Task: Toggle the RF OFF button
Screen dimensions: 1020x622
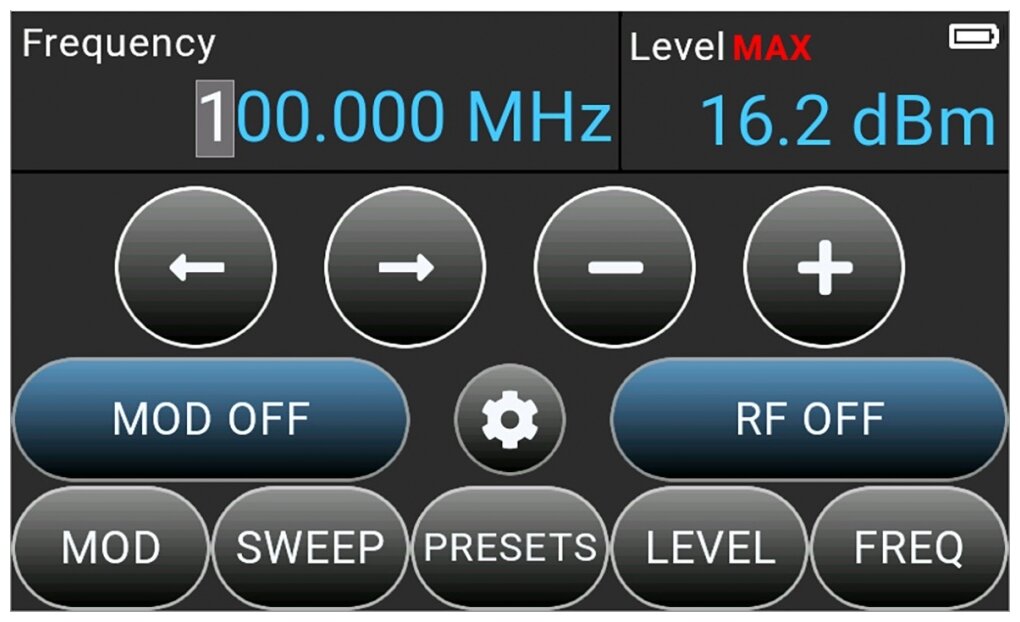Action: (809, 419)
